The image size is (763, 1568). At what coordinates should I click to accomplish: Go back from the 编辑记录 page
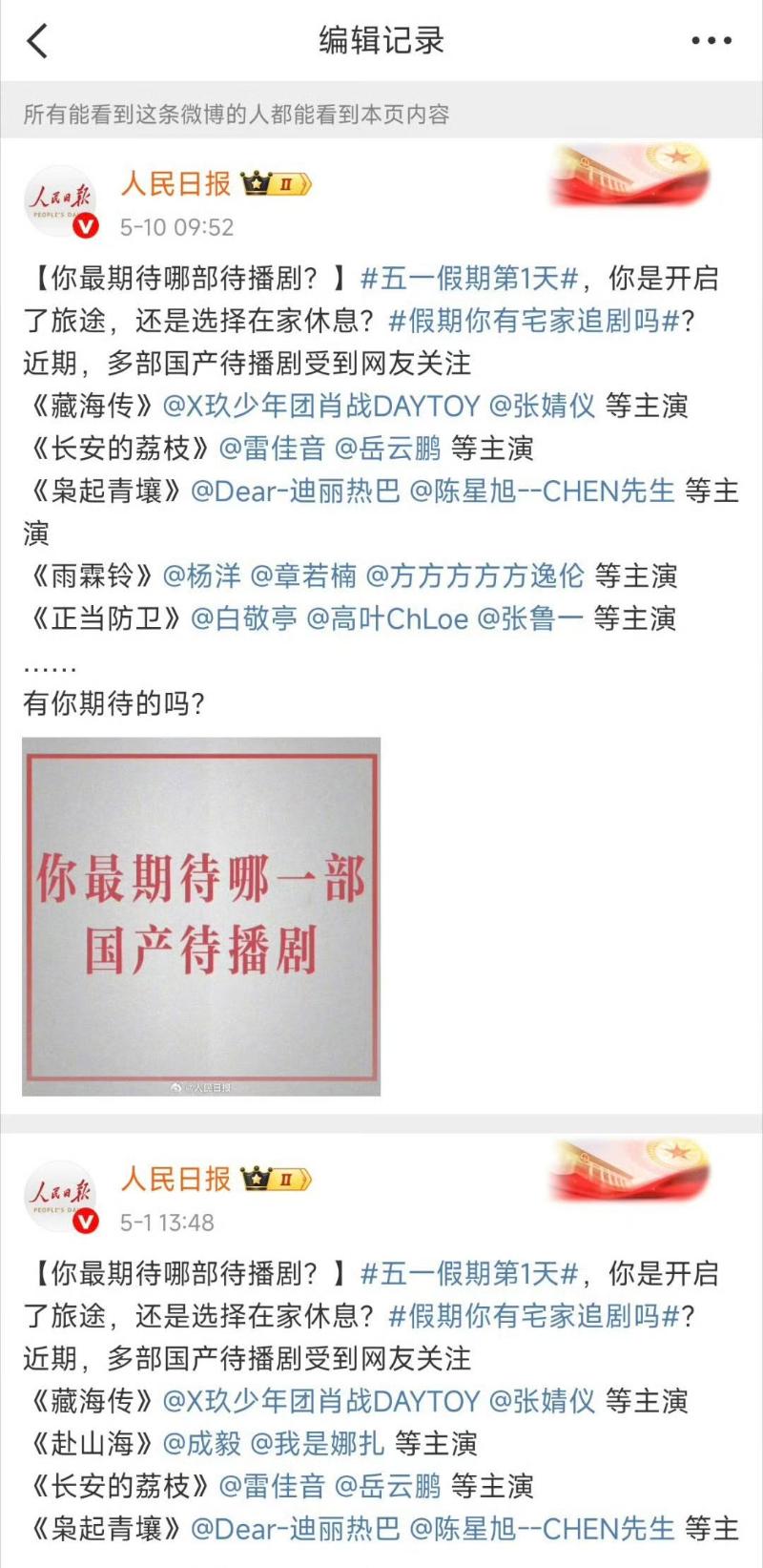click(x=37, y=41)
